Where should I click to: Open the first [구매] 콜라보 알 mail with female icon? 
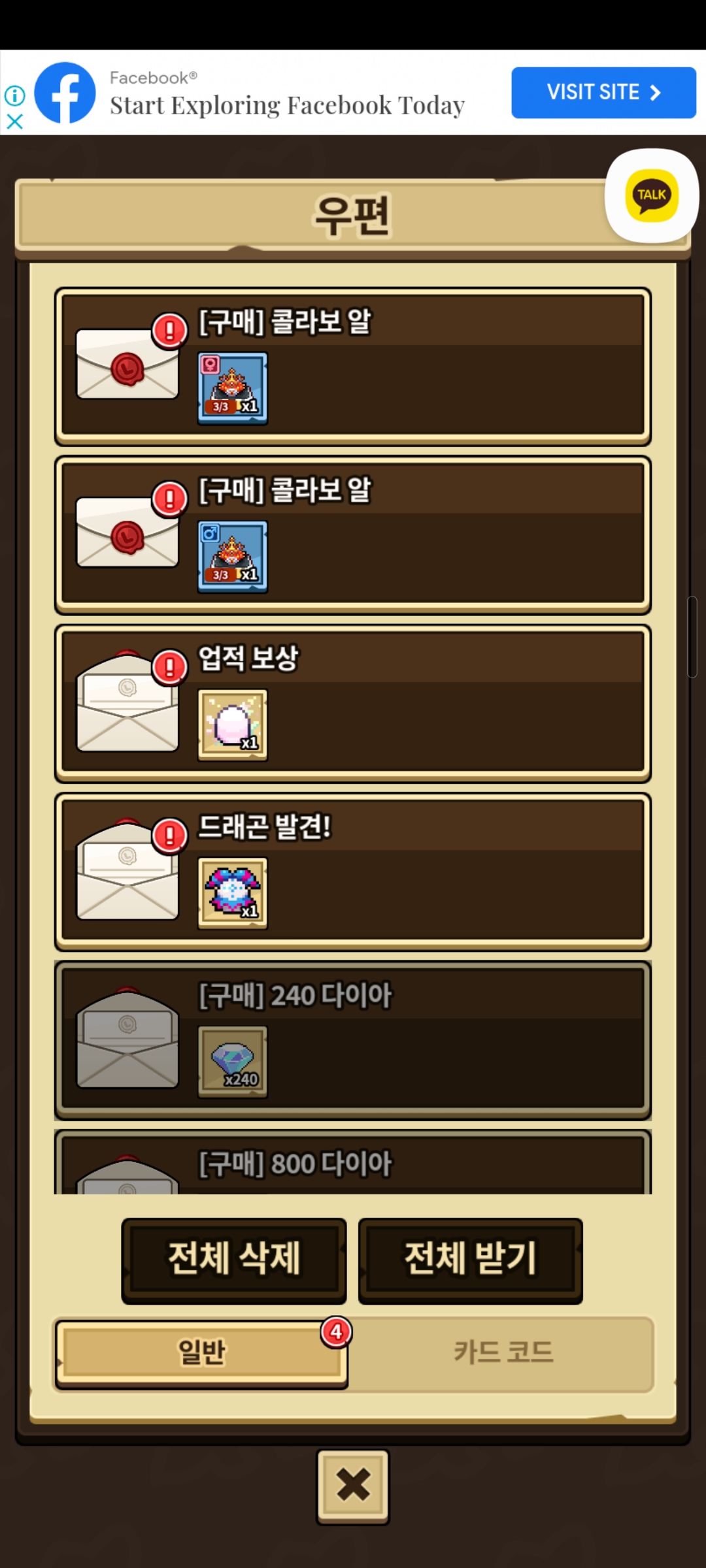[353, 367]
